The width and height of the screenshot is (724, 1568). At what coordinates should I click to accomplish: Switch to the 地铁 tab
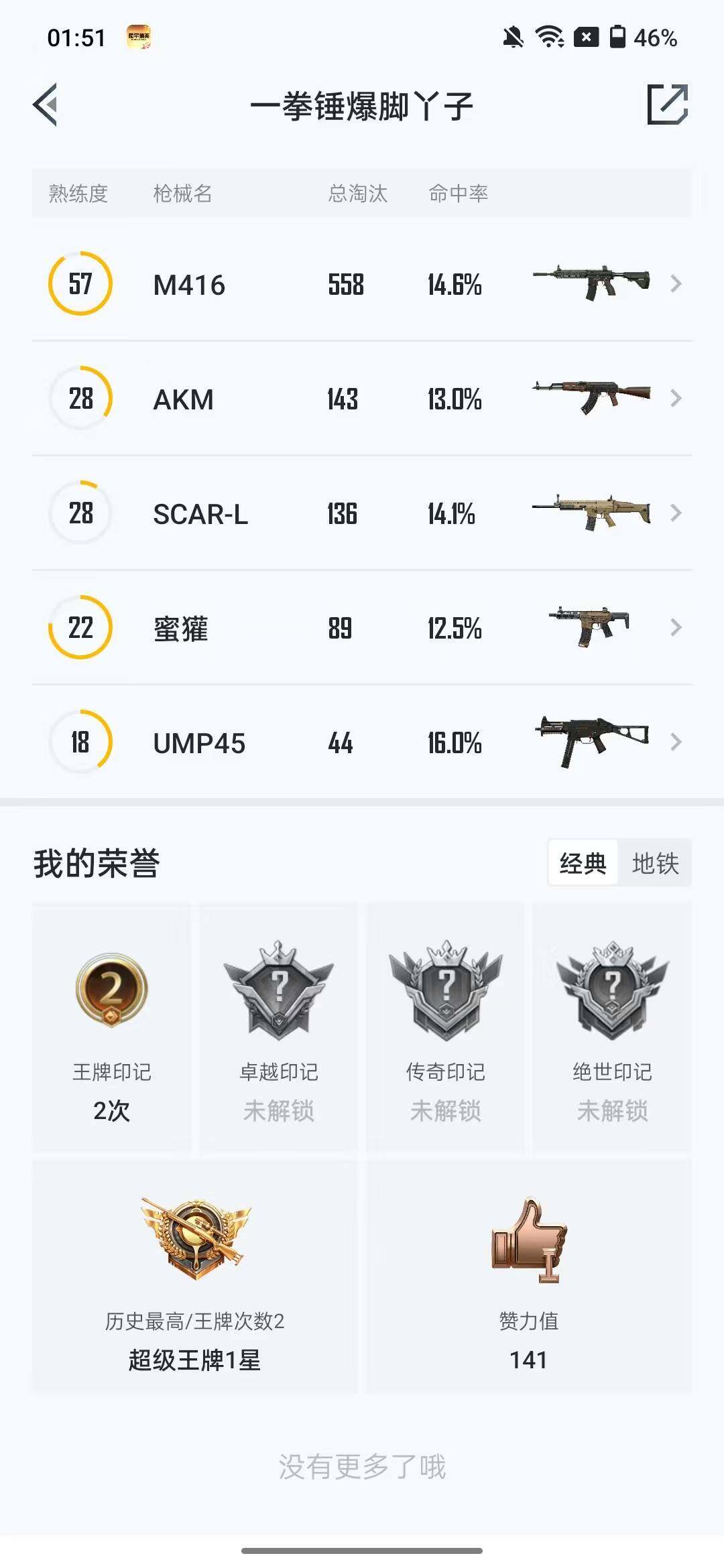(655, 864)
